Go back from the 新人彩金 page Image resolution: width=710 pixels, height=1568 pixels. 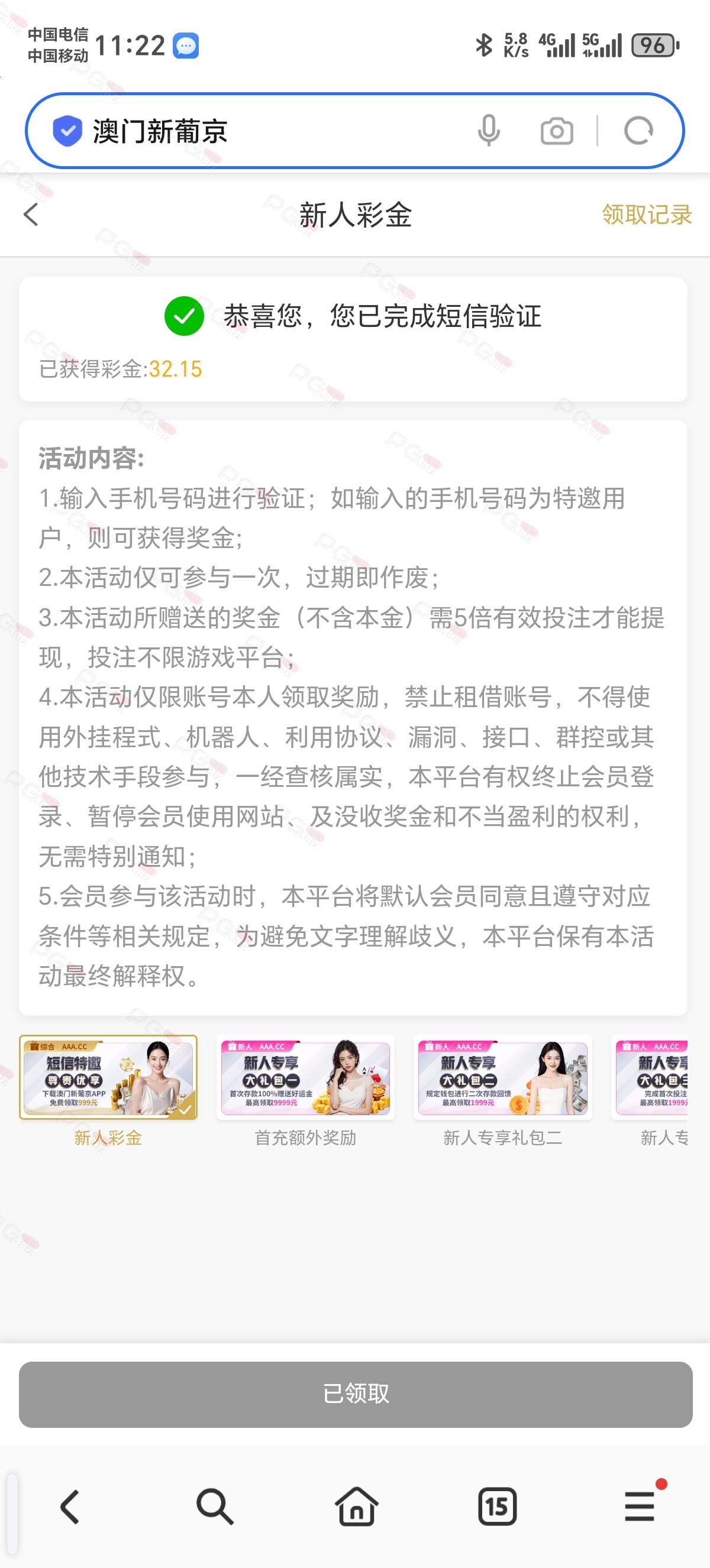coord(31,214)
